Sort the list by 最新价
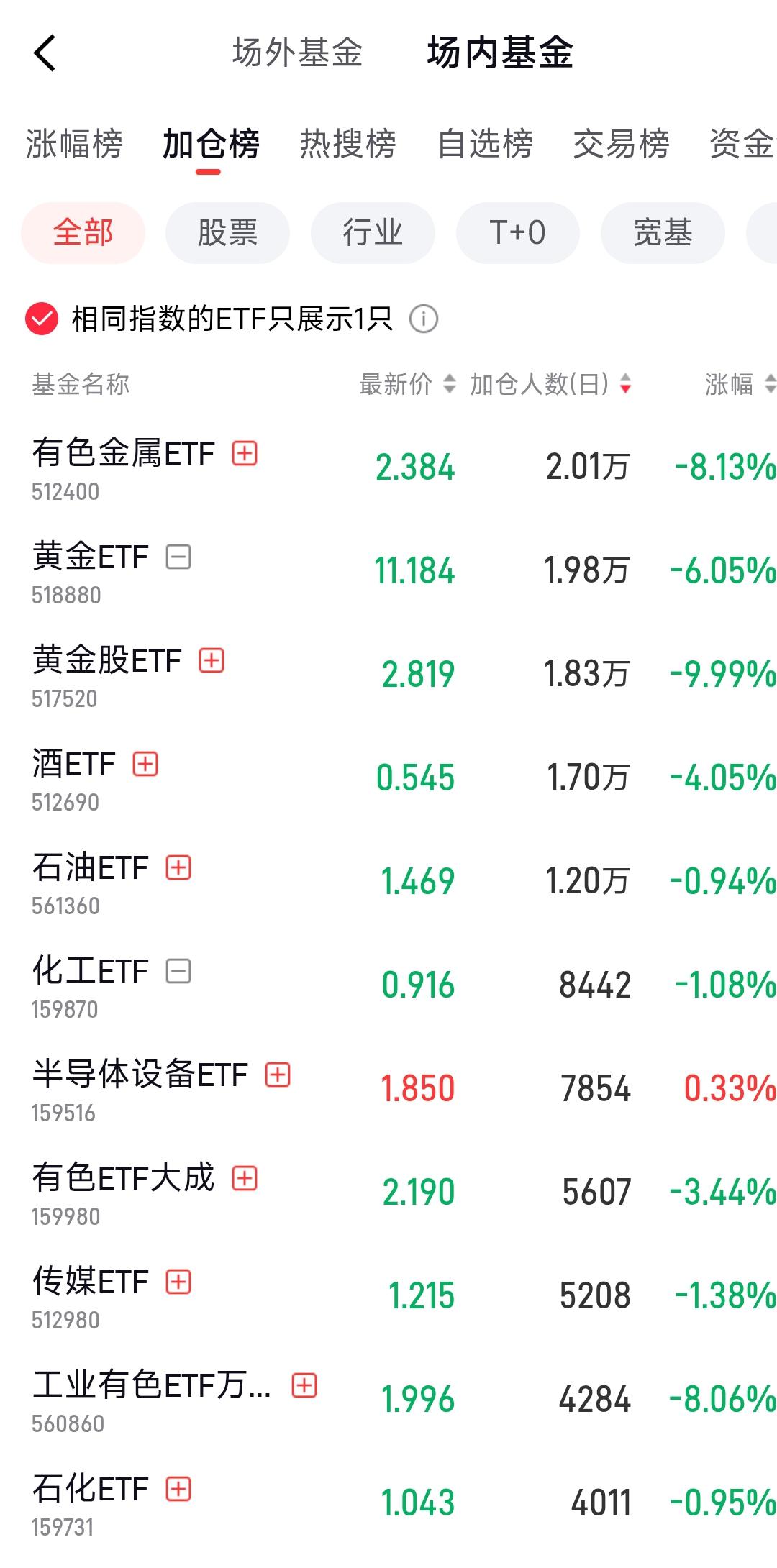Screen dimensions: 777x1568 tap(406, 384)
